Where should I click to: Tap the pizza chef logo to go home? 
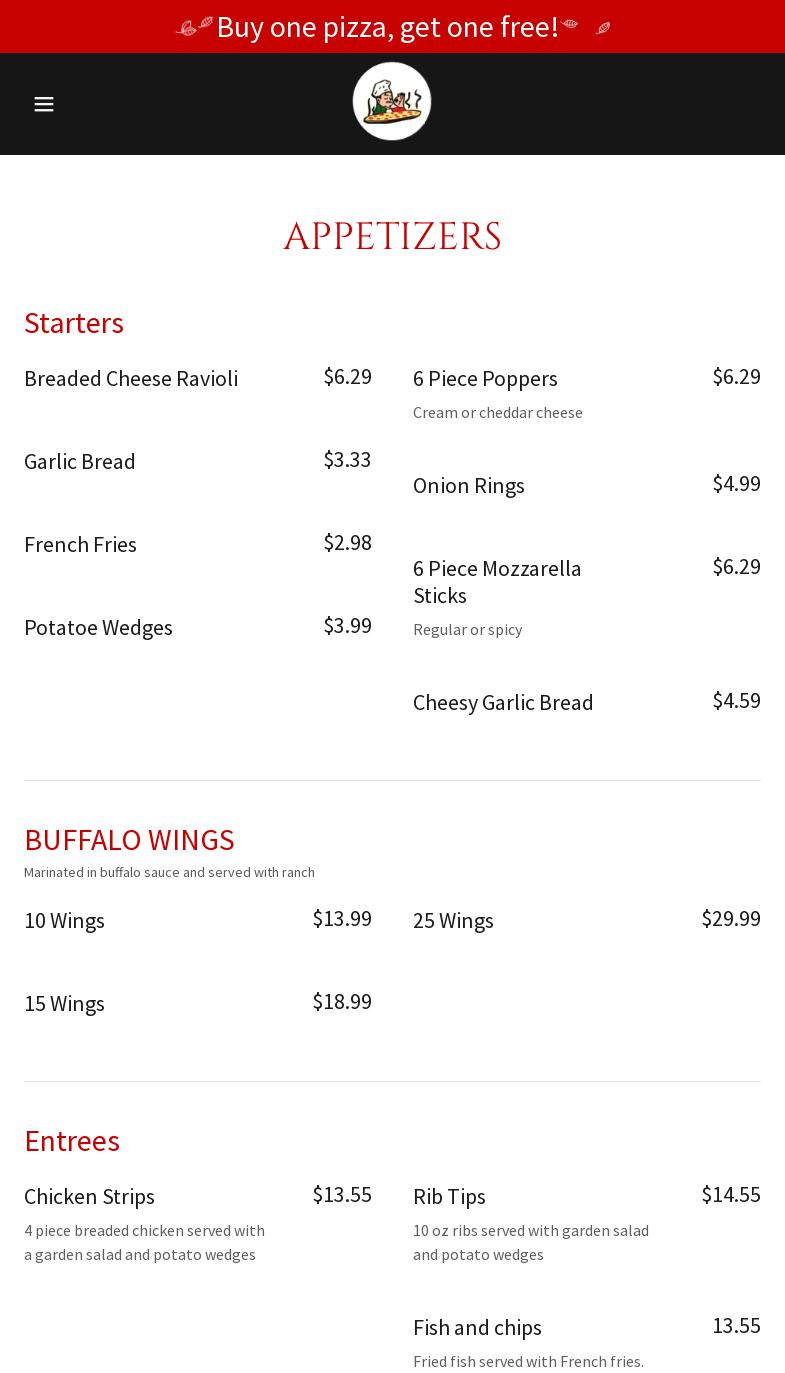(392, 102)
